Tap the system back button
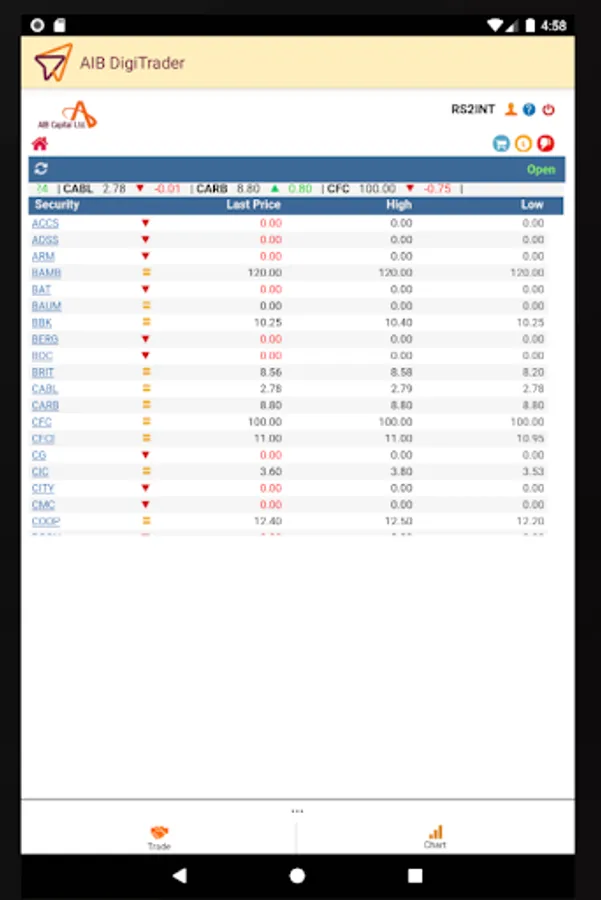Viewport: 601px width, 900px height. point(179,876)
